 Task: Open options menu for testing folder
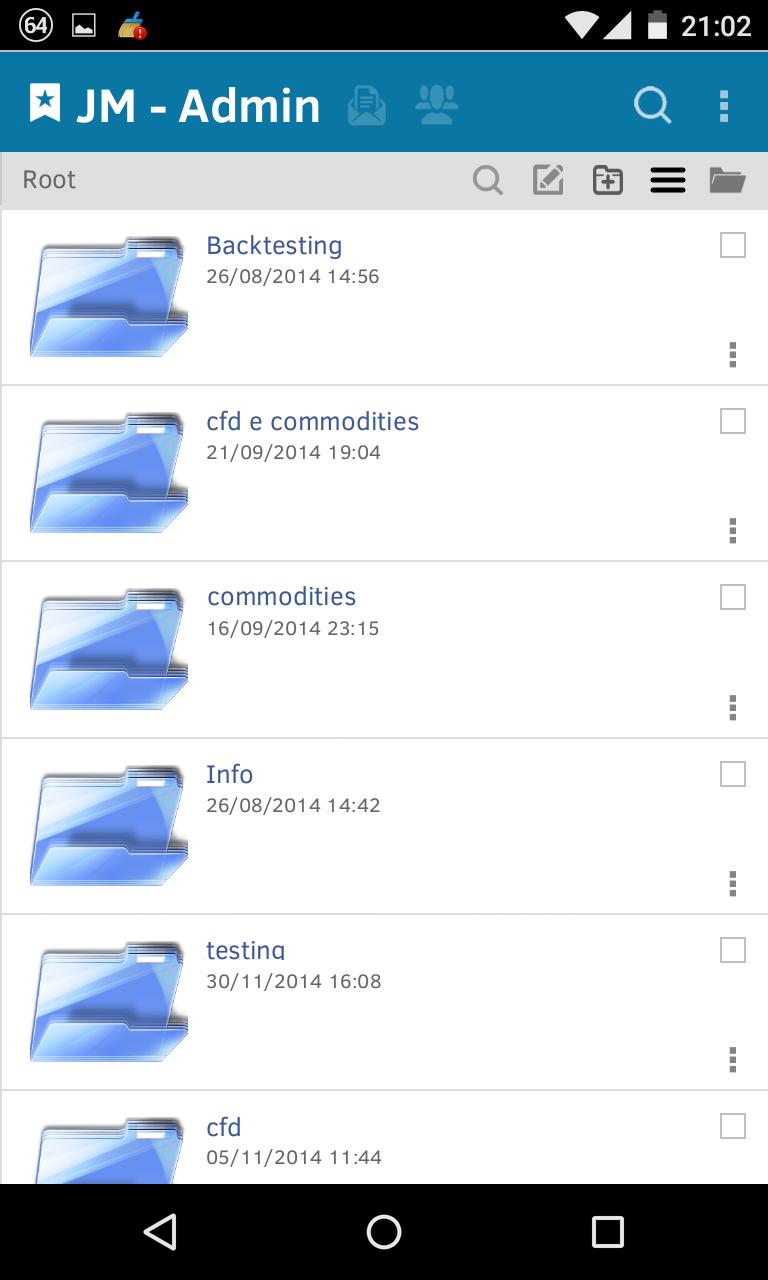[733, 1059]
